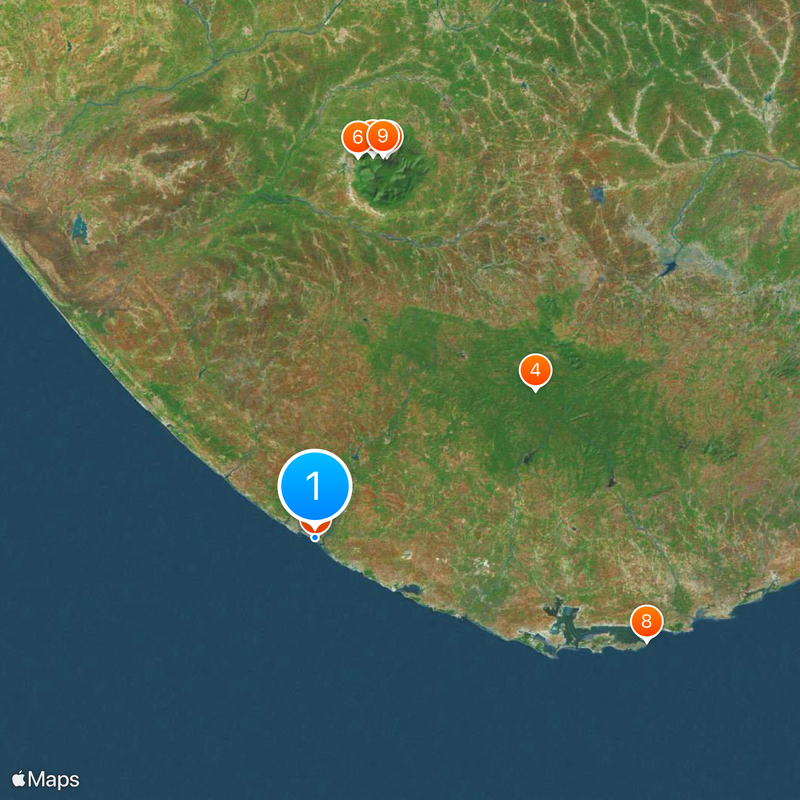Select the blue pin numbered 1

(x=315, y=486)
